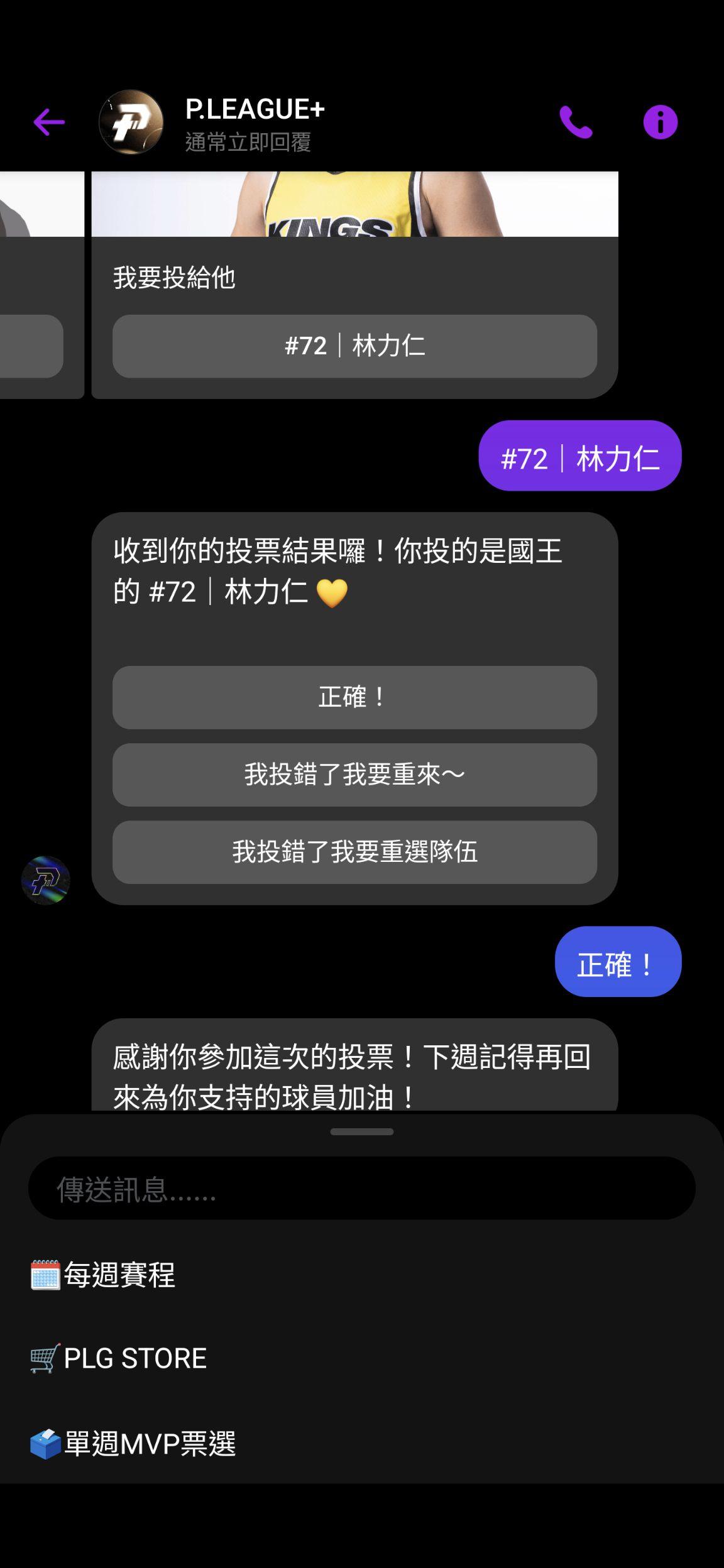The width and height of the screenshot is (724, 1568).
Task: Go back with the purple arrow
Action: (x=49, y=122)
